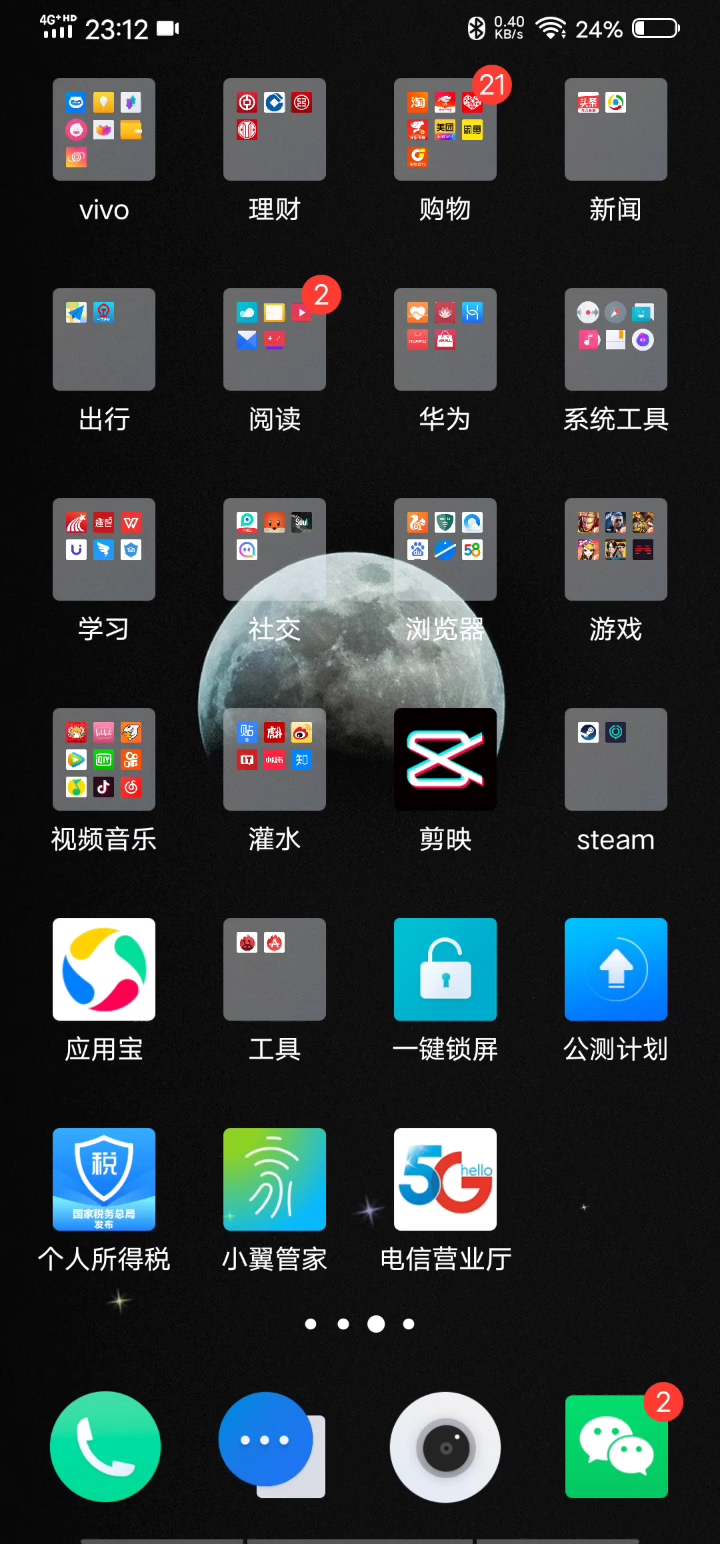Launch the 个人所得税 app

(104, 1180)
